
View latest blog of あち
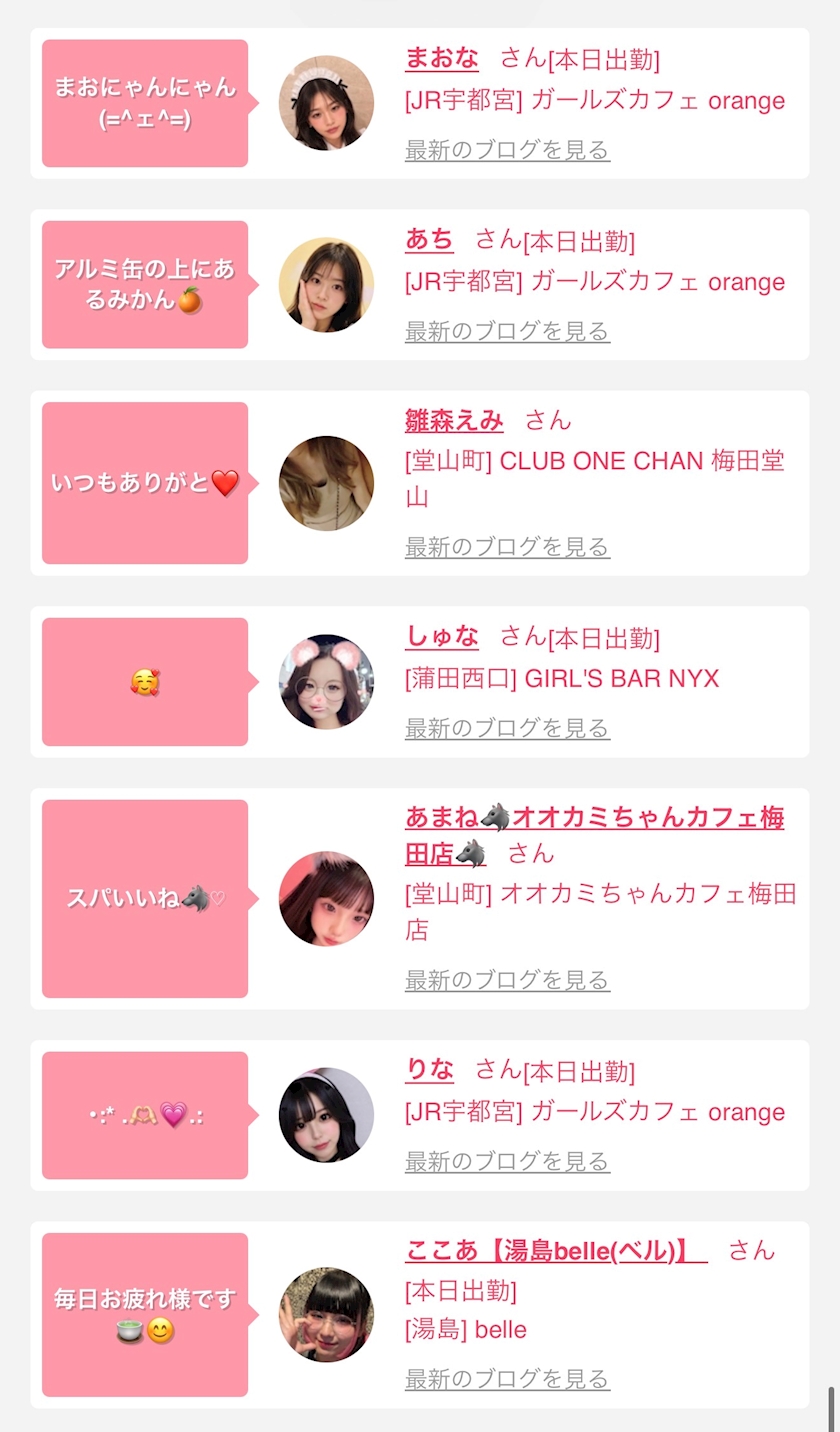click(507, 331)
